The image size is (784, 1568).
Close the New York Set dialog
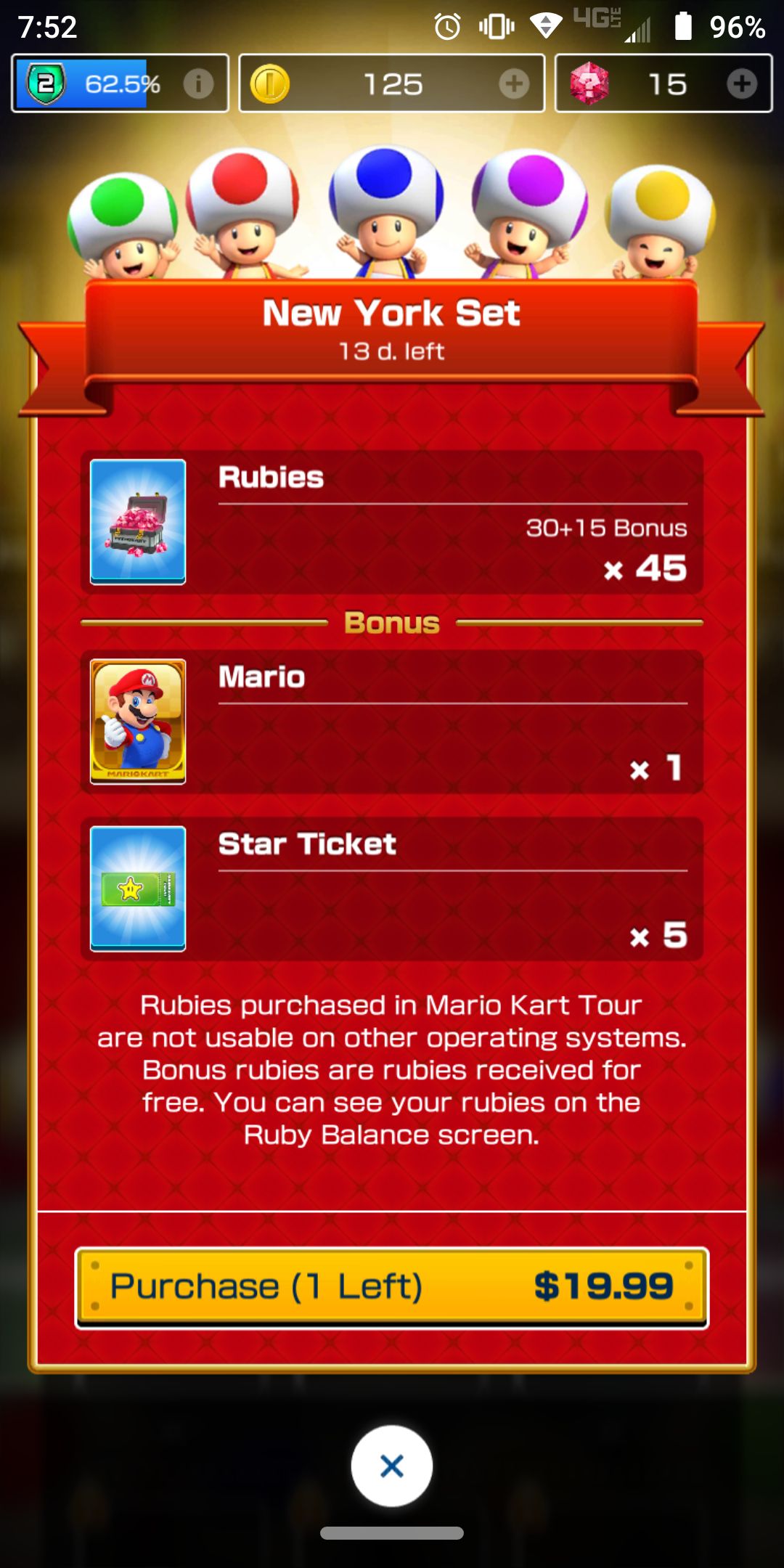click(392, 1466)
